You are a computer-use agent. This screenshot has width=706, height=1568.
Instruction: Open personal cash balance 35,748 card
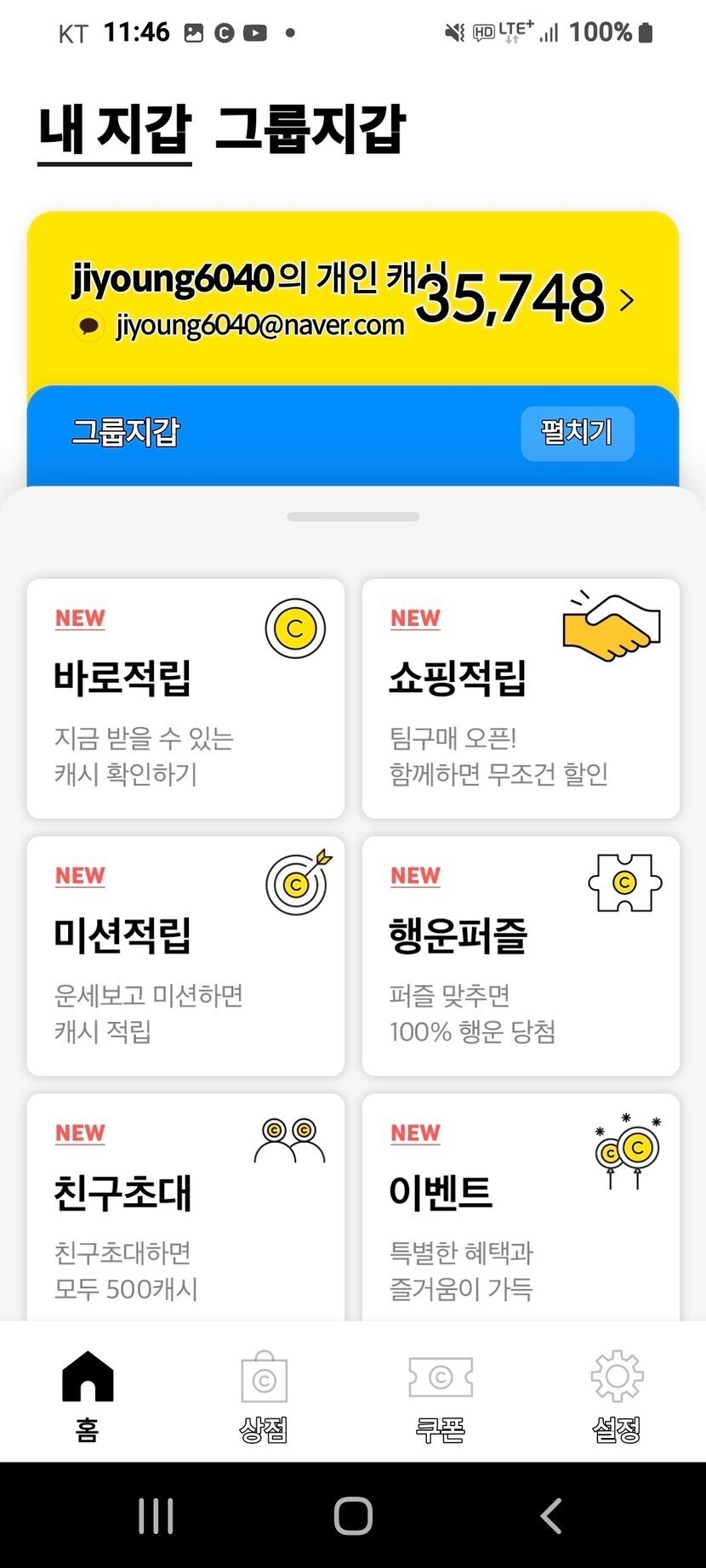click(x=353, y=298)
